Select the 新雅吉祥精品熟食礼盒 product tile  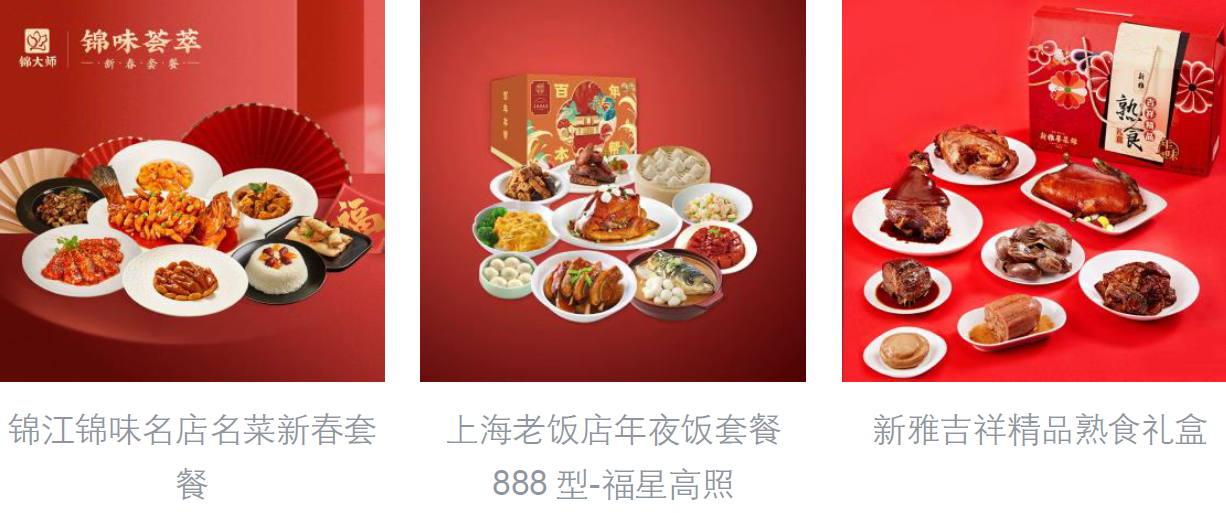coord(1034,190)
